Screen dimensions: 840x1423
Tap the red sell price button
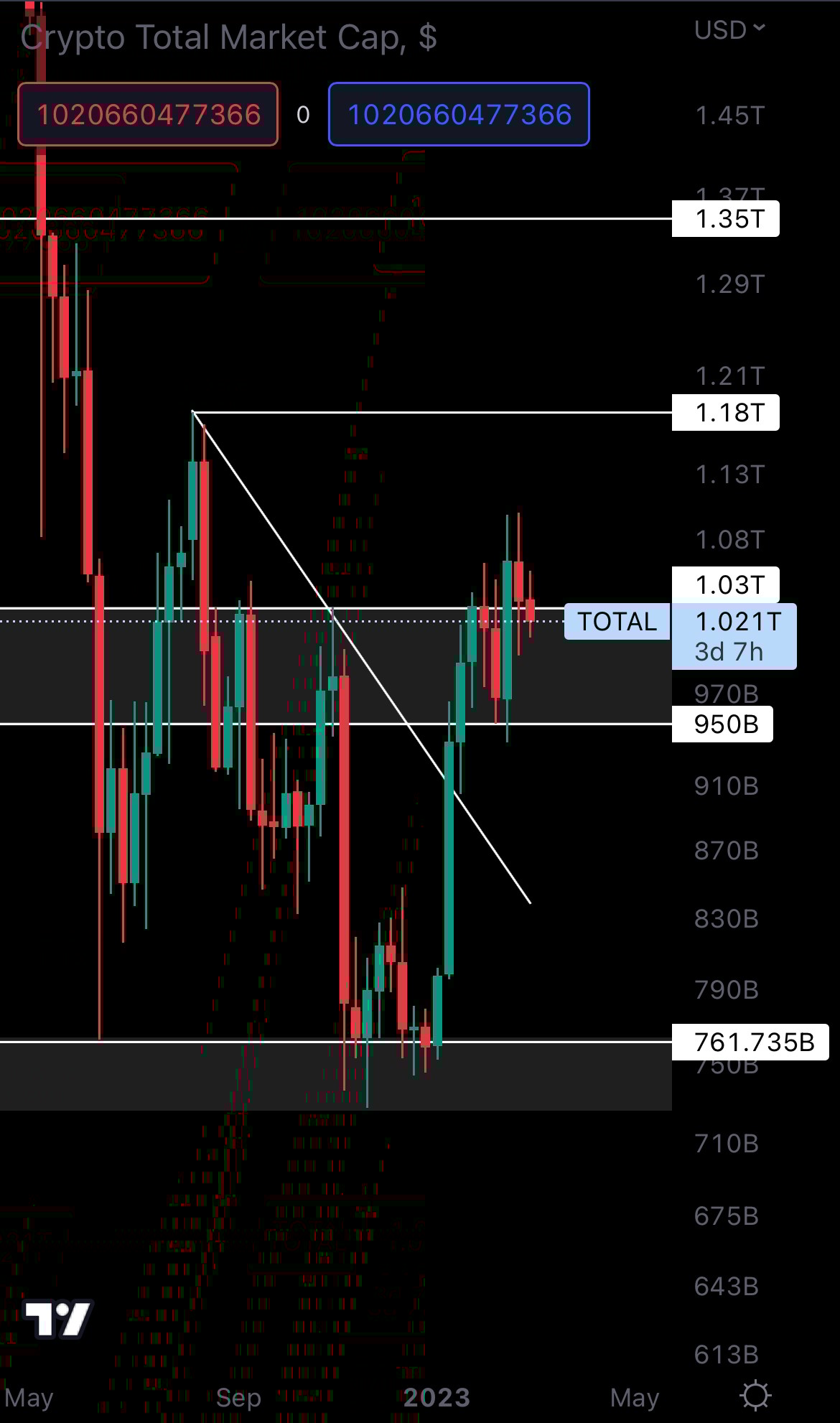[148, 115]
